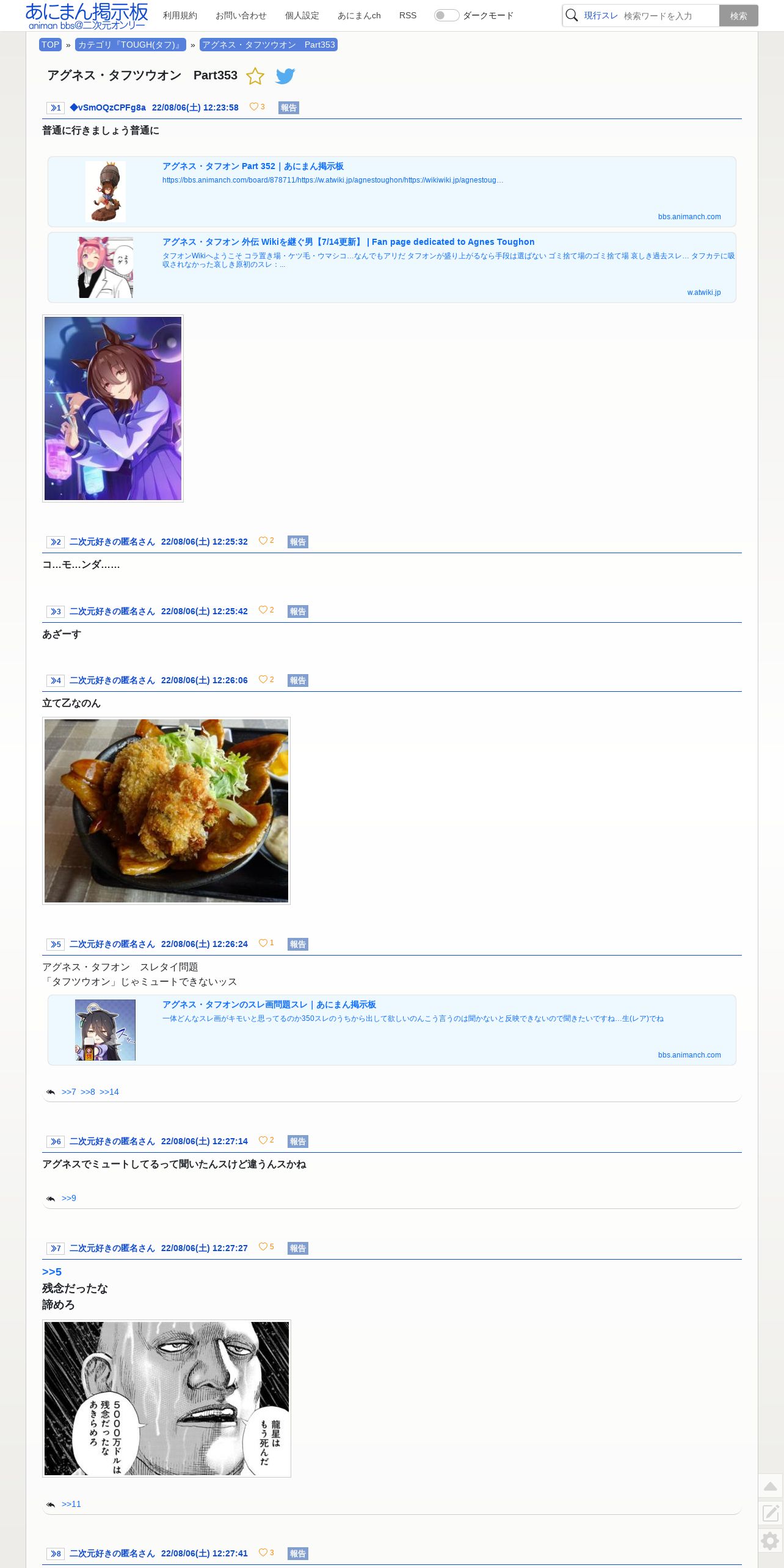
Task: Open the アグネス・タフオン Part 352 link card
Action: click(x=392, y=192)
